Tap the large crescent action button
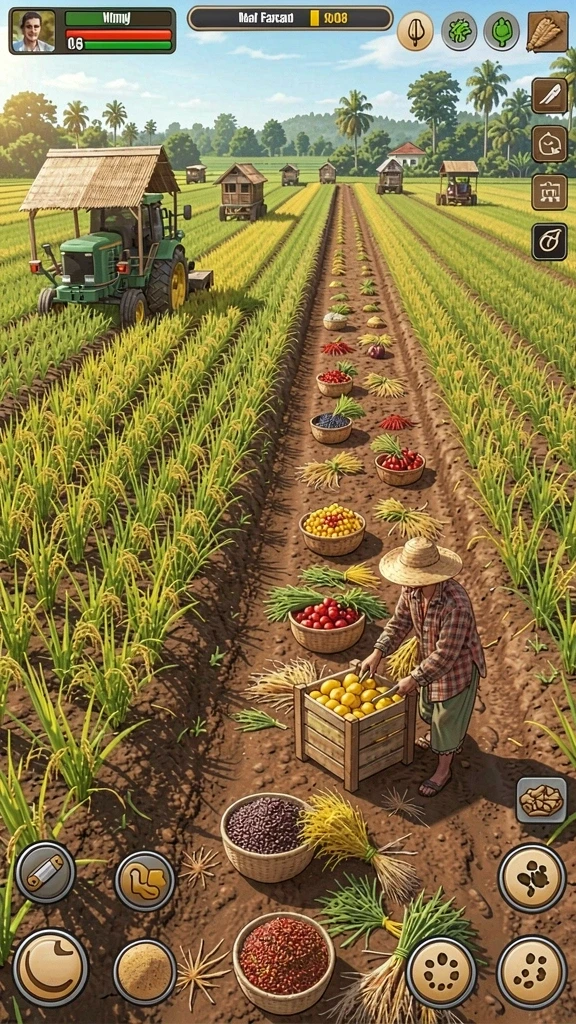 click(50, 967)
